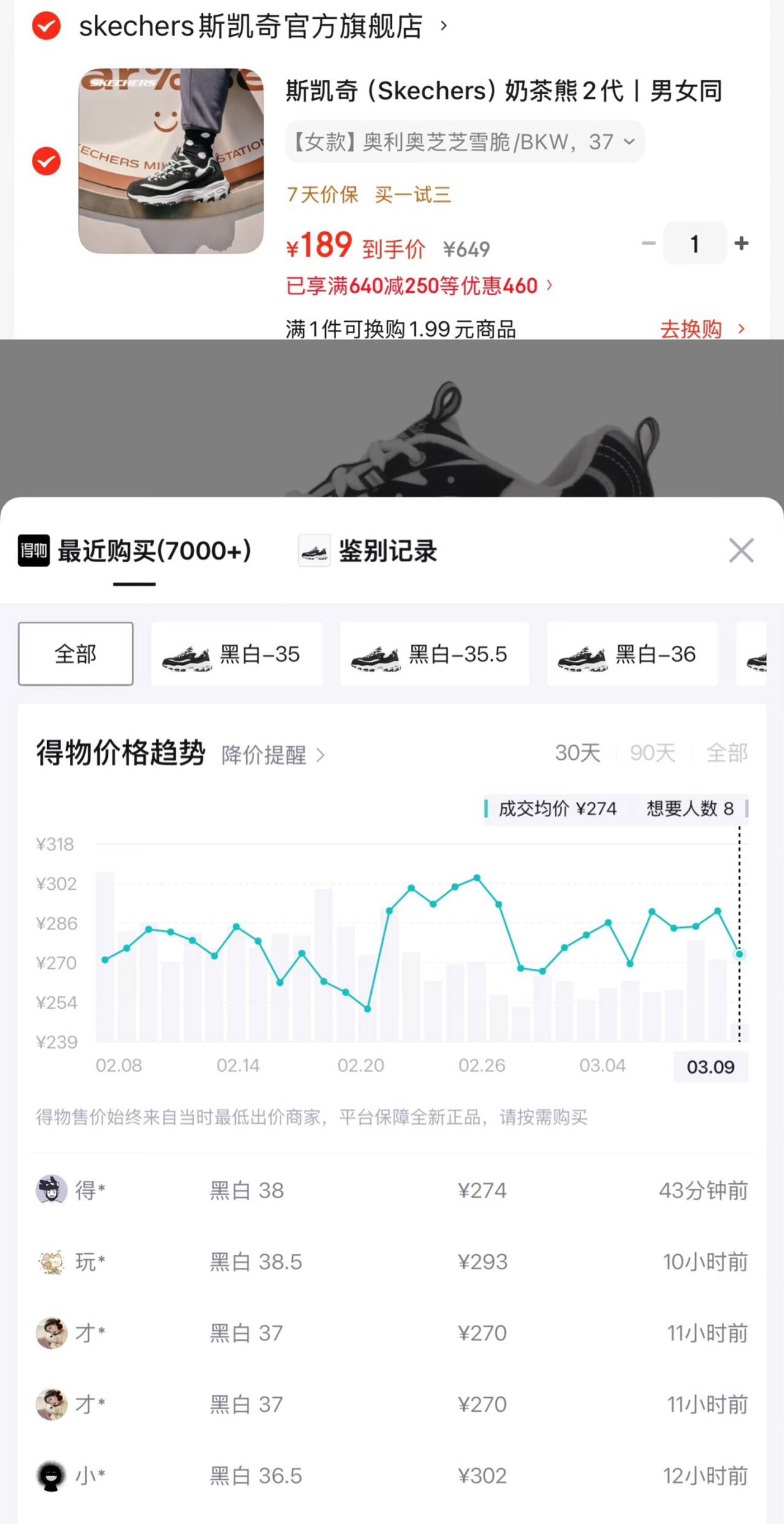View the 满640减250 discount details
Image resolution: width=784 pixels, height=1524 pixels.
pyautogui.click(x=419, y=286)
